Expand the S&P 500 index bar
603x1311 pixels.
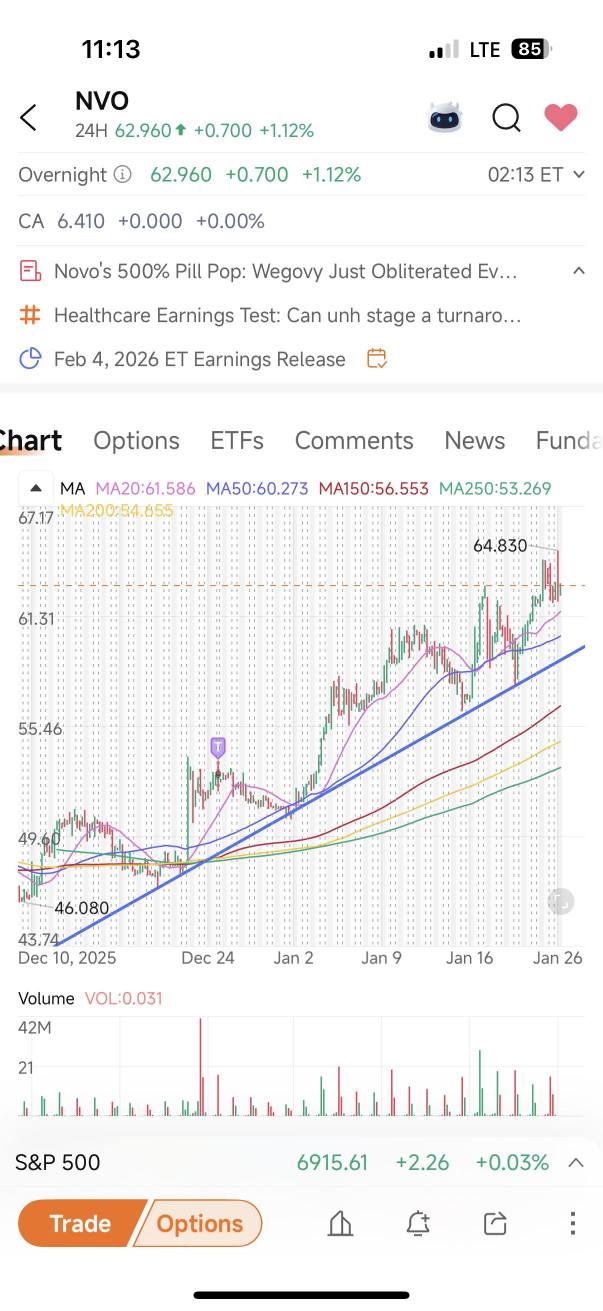pos(576,1162)
